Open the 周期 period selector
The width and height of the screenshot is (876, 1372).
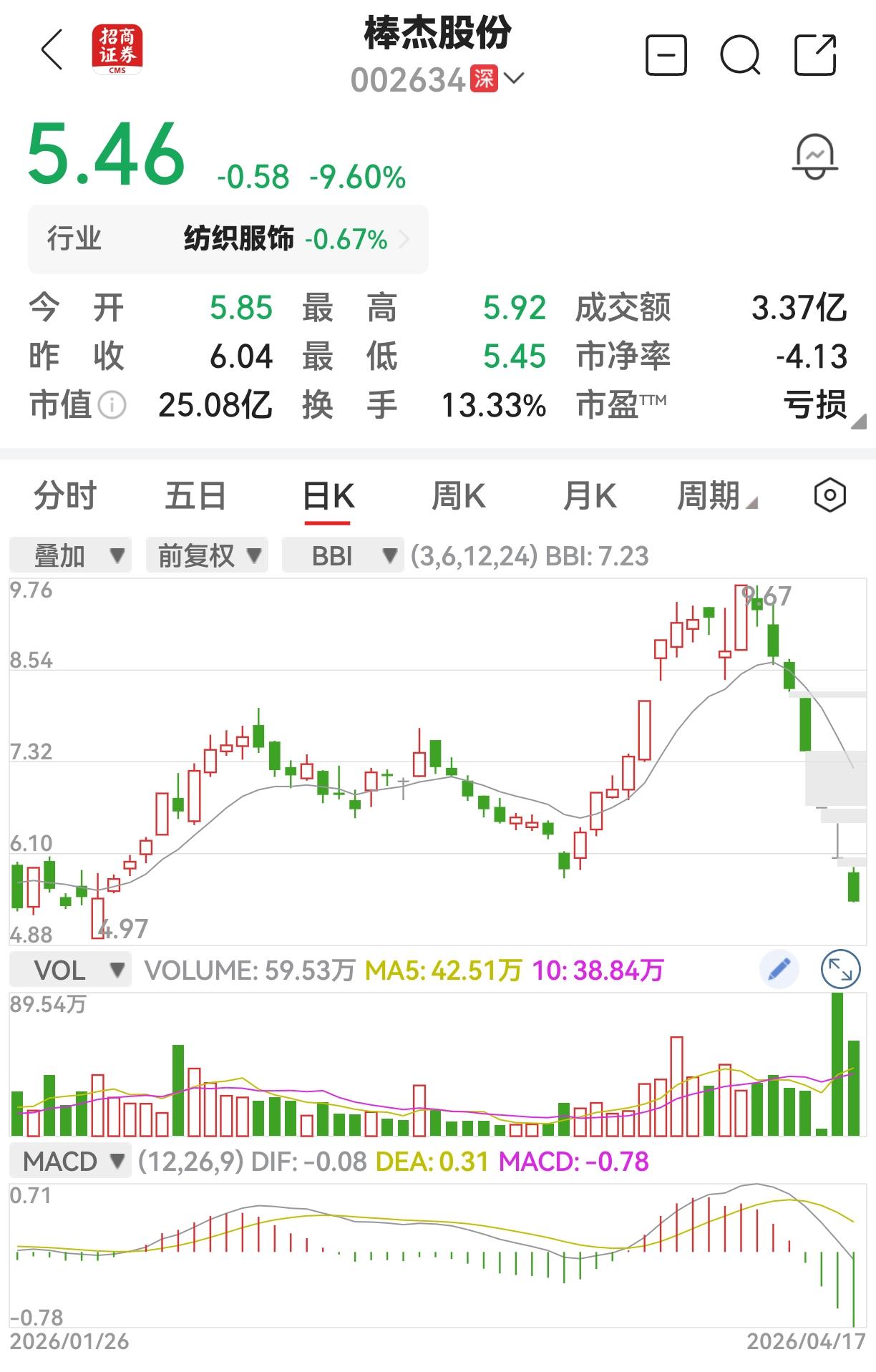tap(716, 495)
